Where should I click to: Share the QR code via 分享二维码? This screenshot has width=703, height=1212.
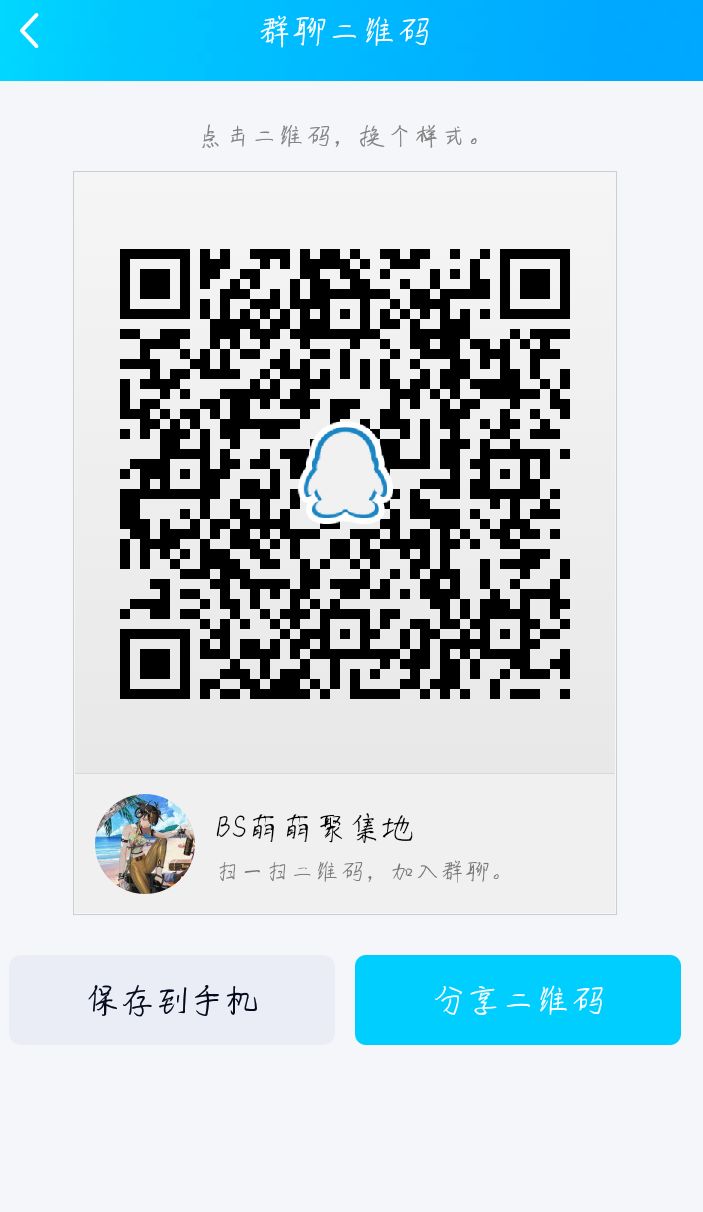(x=518, y=1000)
